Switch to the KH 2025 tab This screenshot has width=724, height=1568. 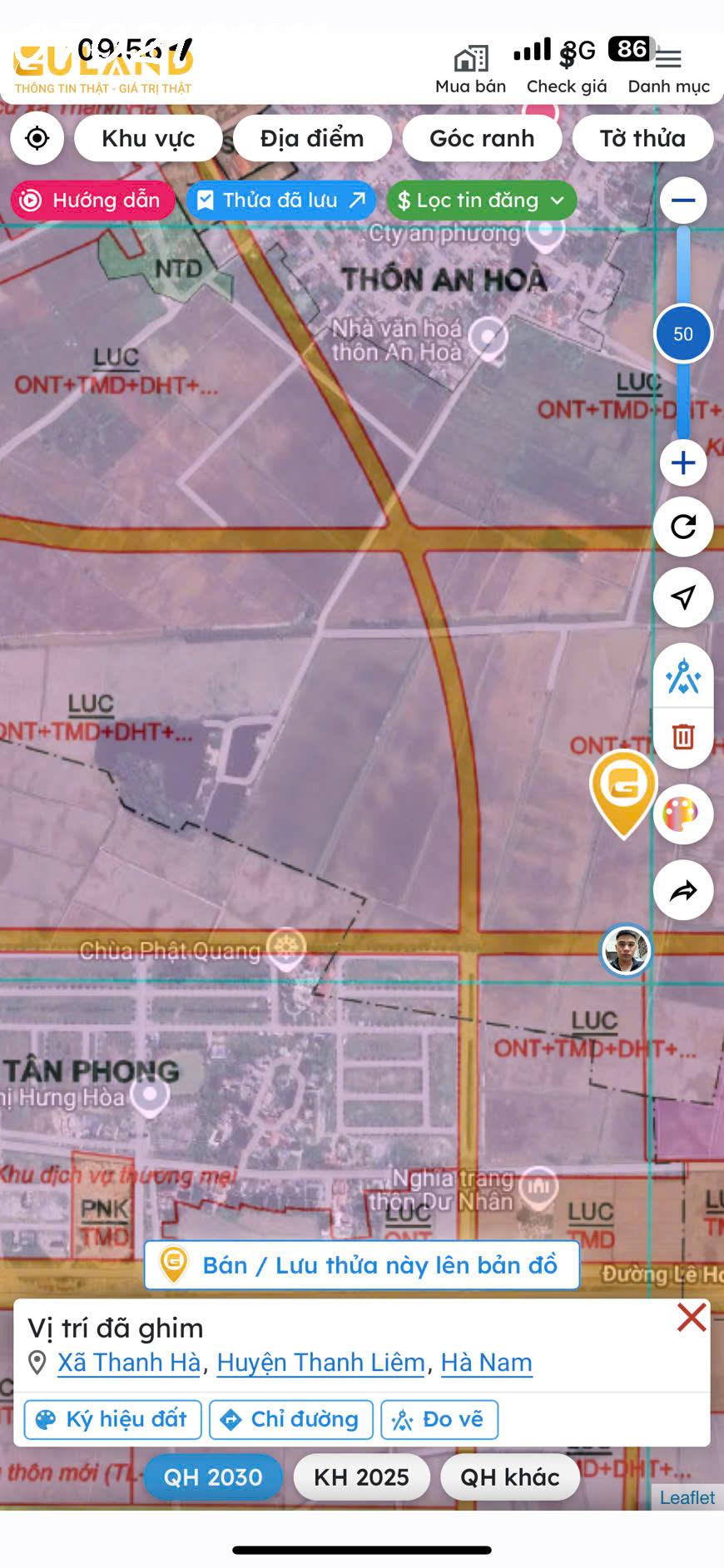coord(361,1476)
